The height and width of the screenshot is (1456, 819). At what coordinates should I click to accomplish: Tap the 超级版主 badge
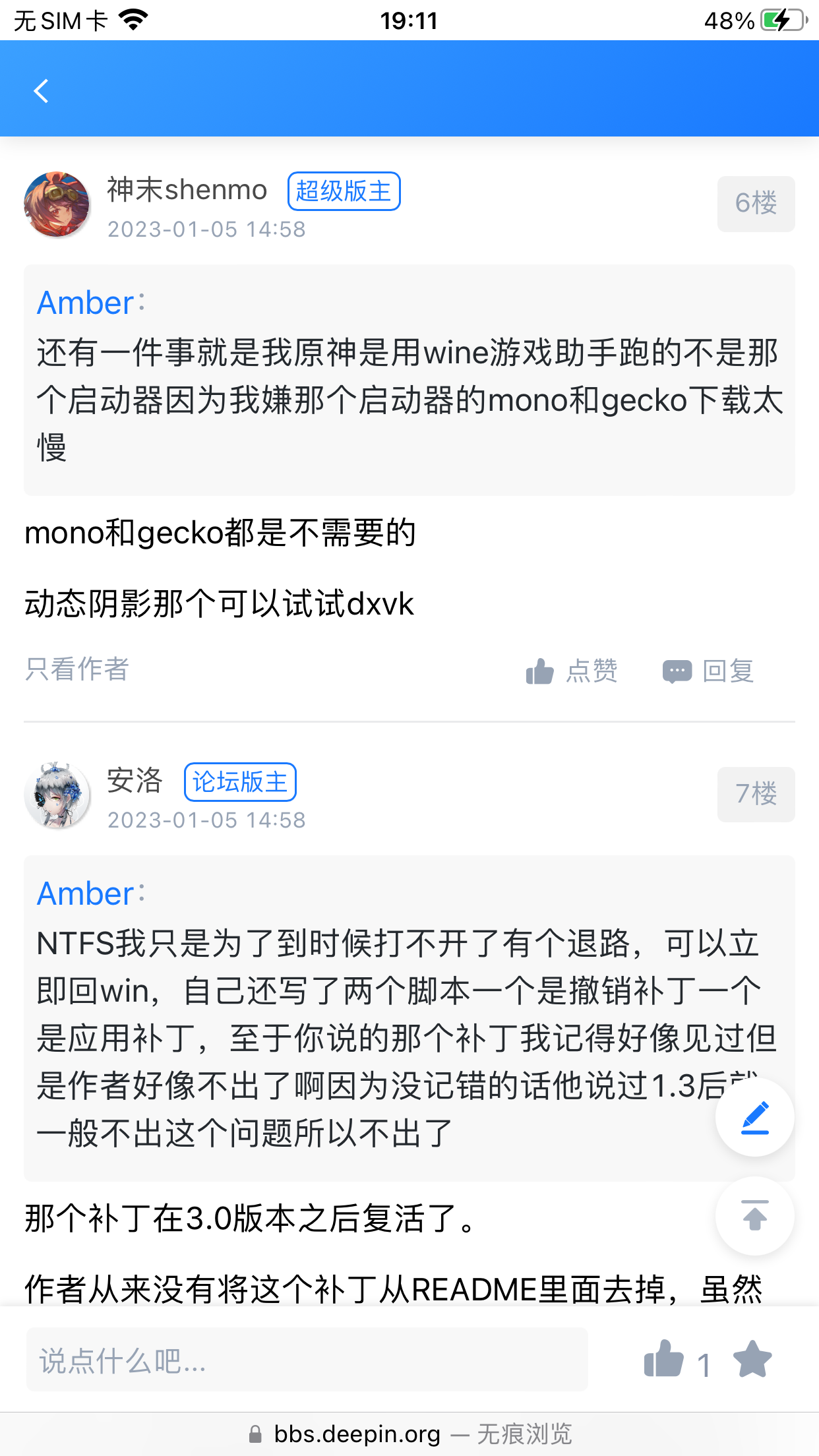(x=343, y=190)
